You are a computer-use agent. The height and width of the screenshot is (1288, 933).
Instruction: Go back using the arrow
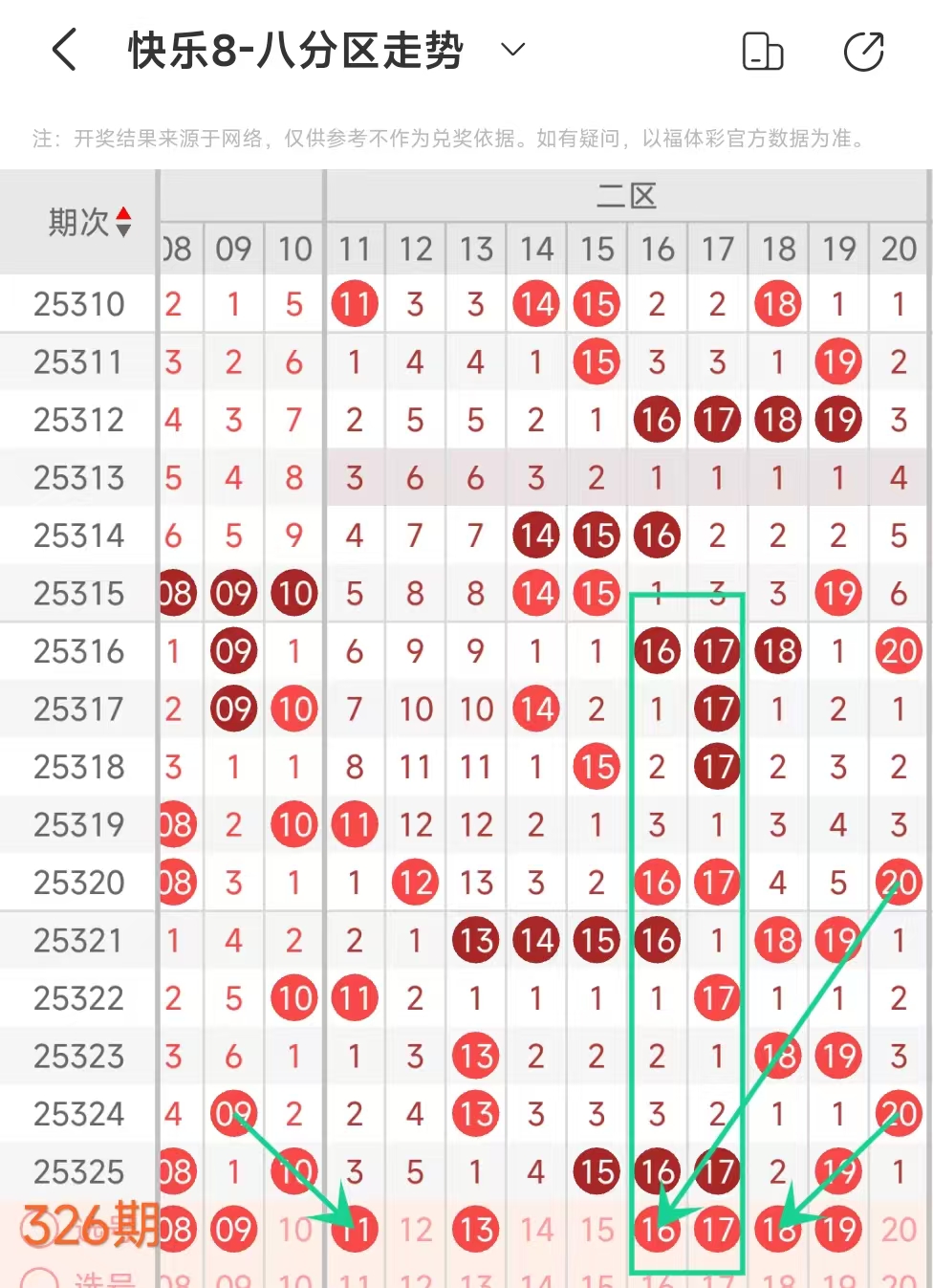coord(64,50)
